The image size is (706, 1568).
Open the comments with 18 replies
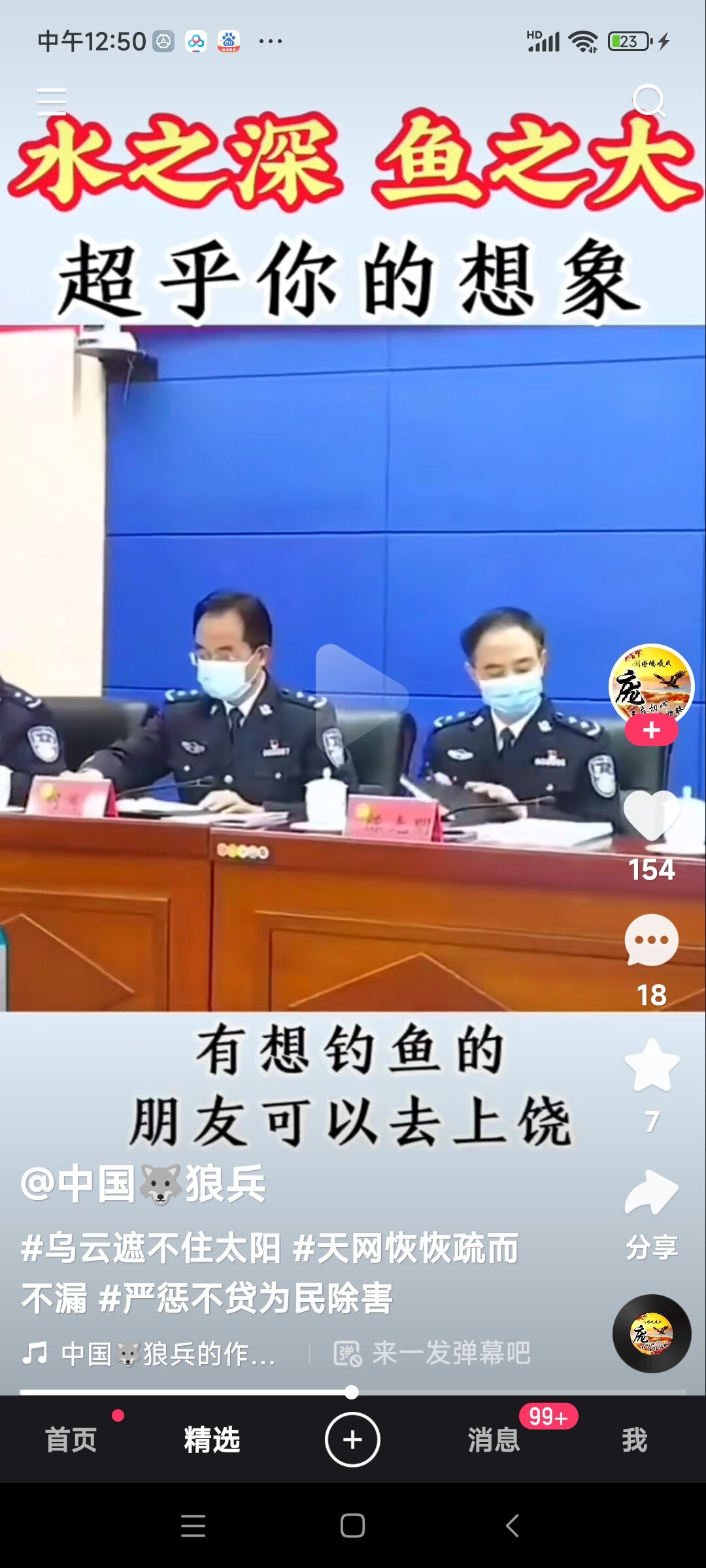(x=652, y=940)
